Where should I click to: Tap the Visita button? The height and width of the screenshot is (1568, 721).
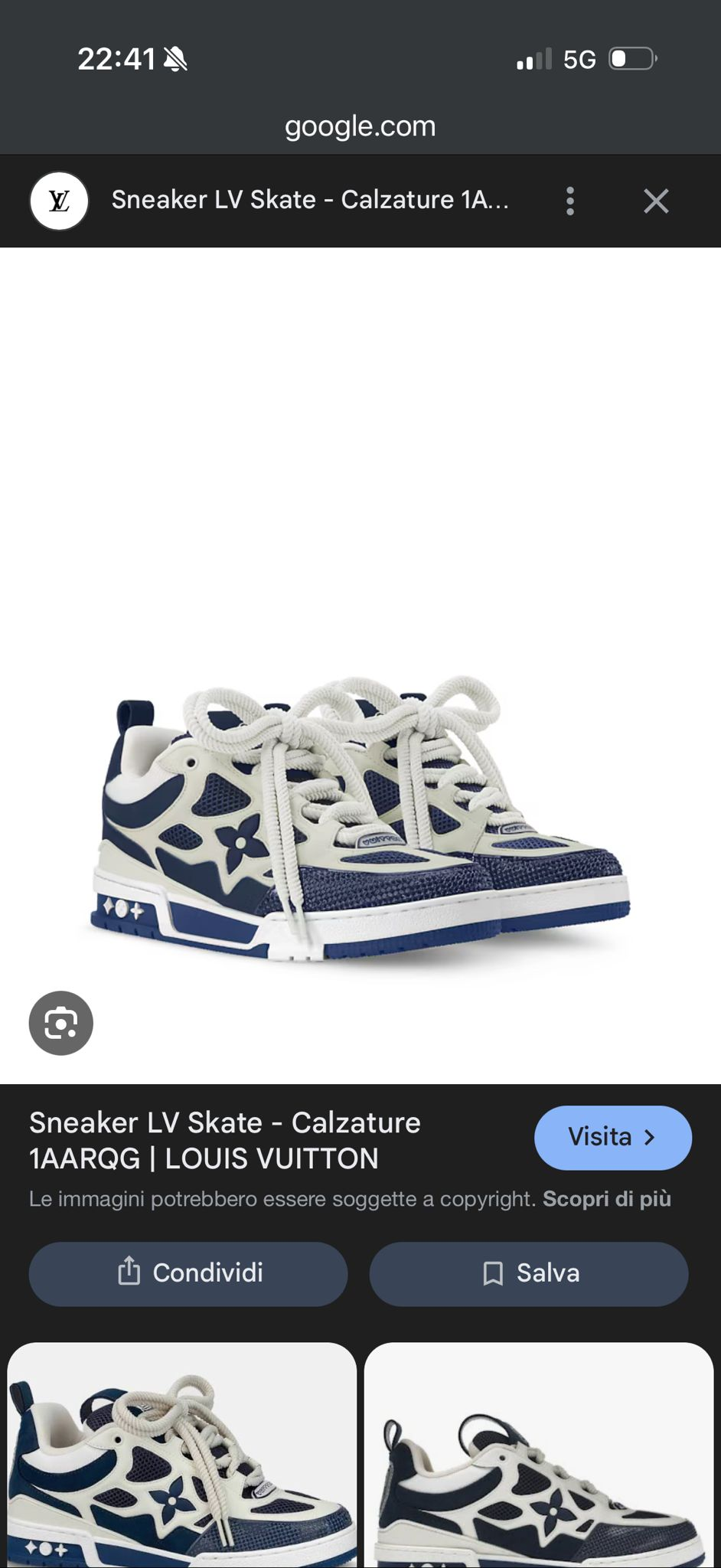(x=612, y=1138)
